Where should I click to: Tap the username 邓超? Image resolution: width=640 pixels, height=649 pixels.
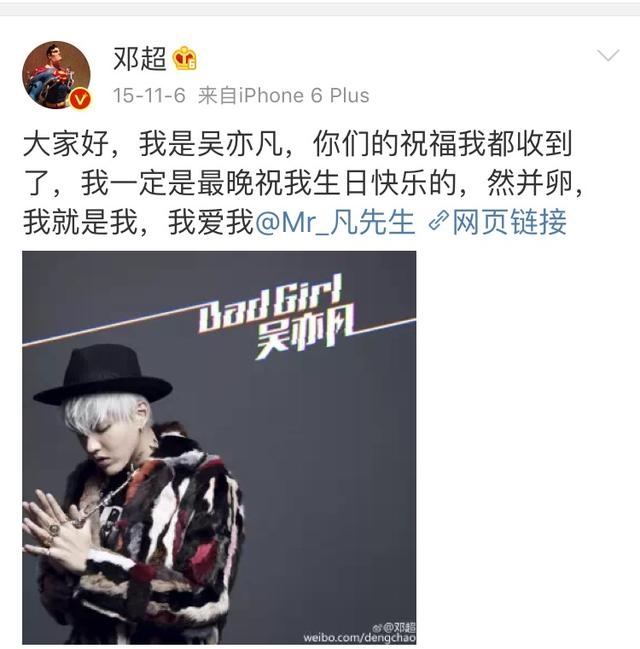139,60
